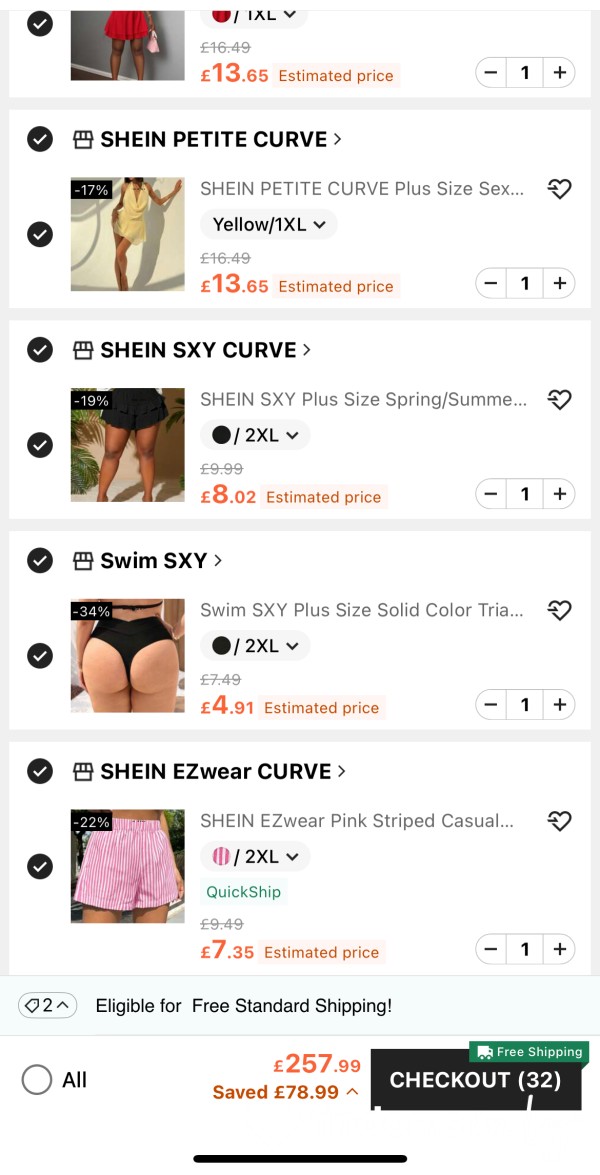The height and width of the screenshot is (1175, 600).
Task: Open the Pink Striped Casual product thumbnail
Action: 127,866
